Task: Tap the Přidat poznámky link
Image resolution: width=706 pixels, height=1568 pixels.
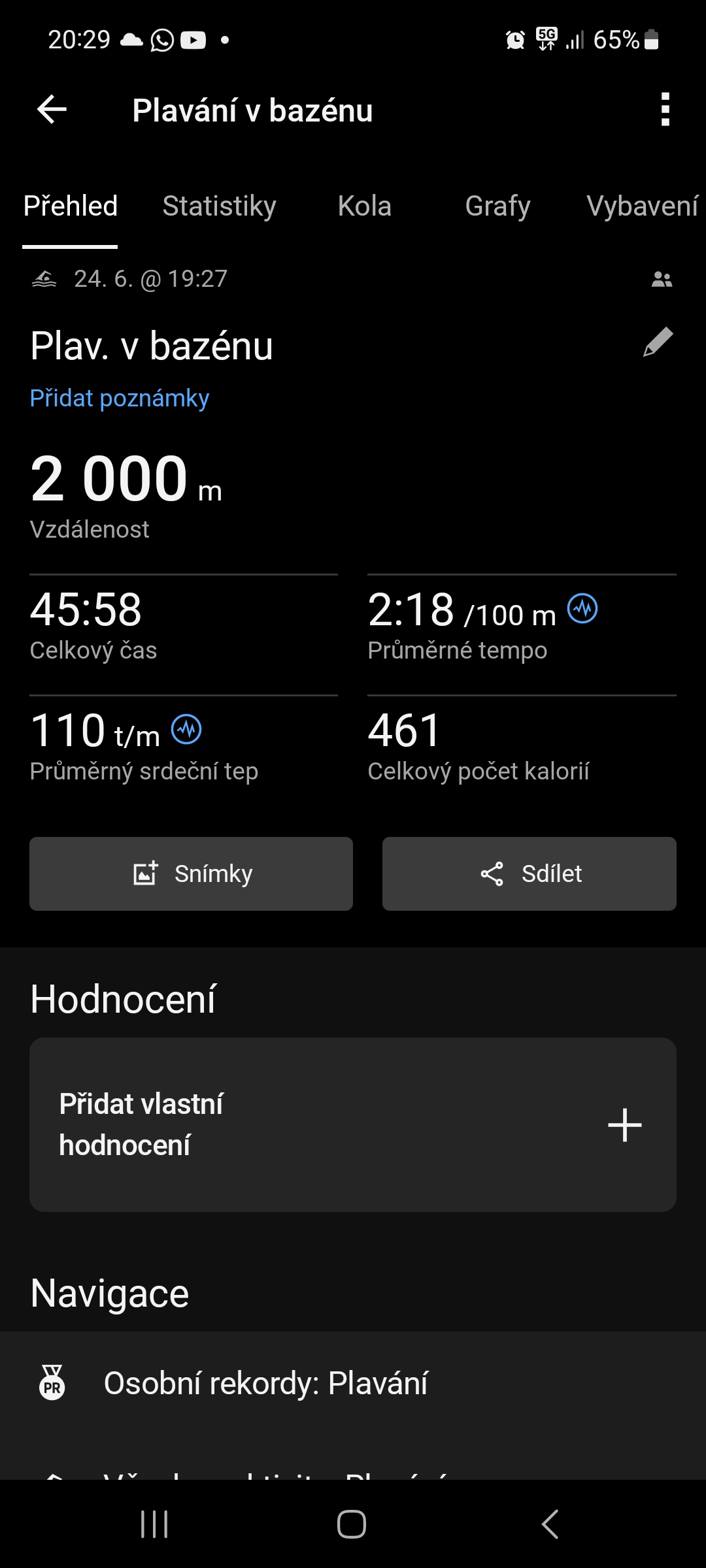Action: click(x=120, y=399)
